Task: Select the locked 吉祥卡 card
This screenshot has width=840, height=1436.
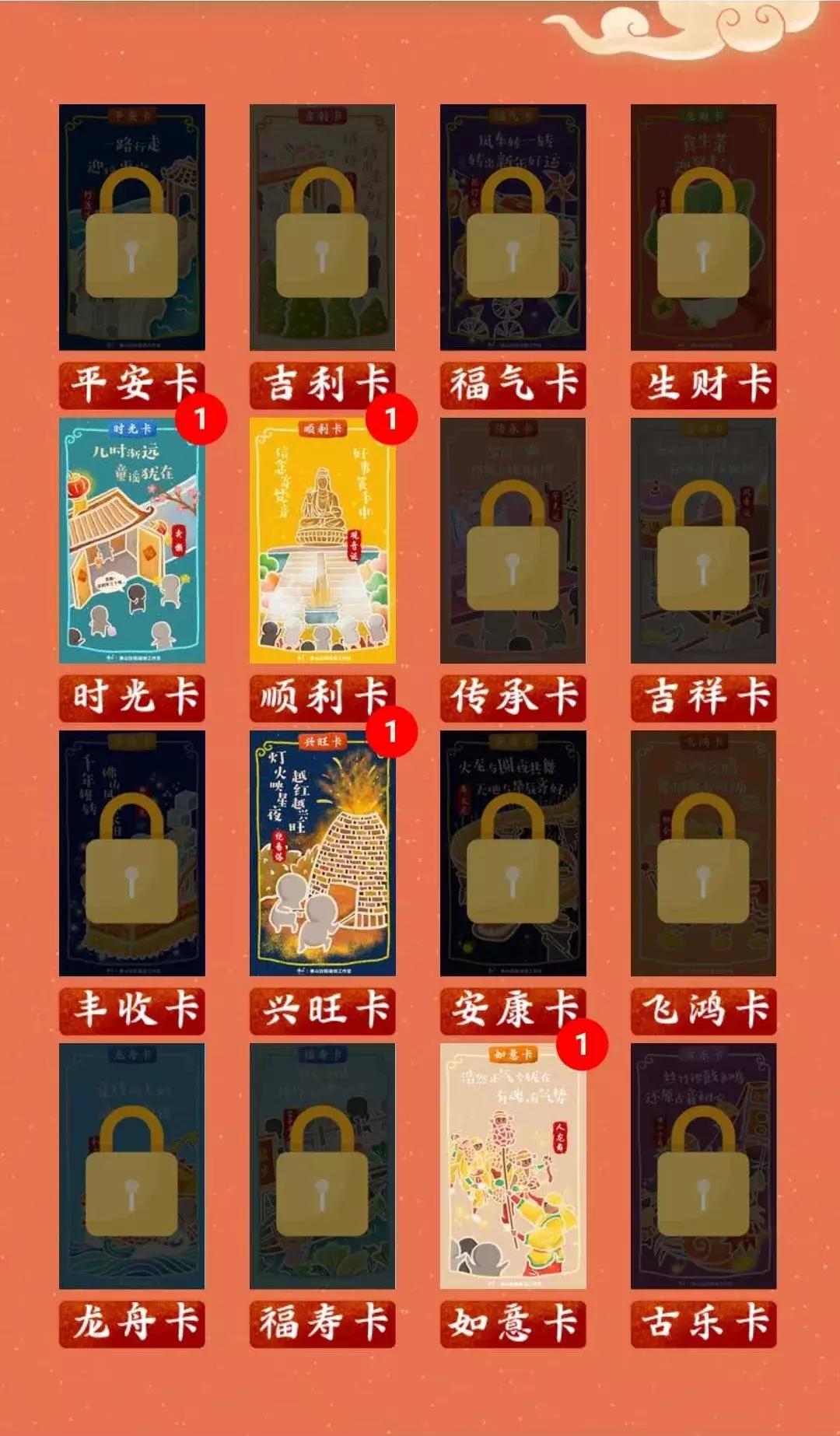Action: click(x=704, y=541)
